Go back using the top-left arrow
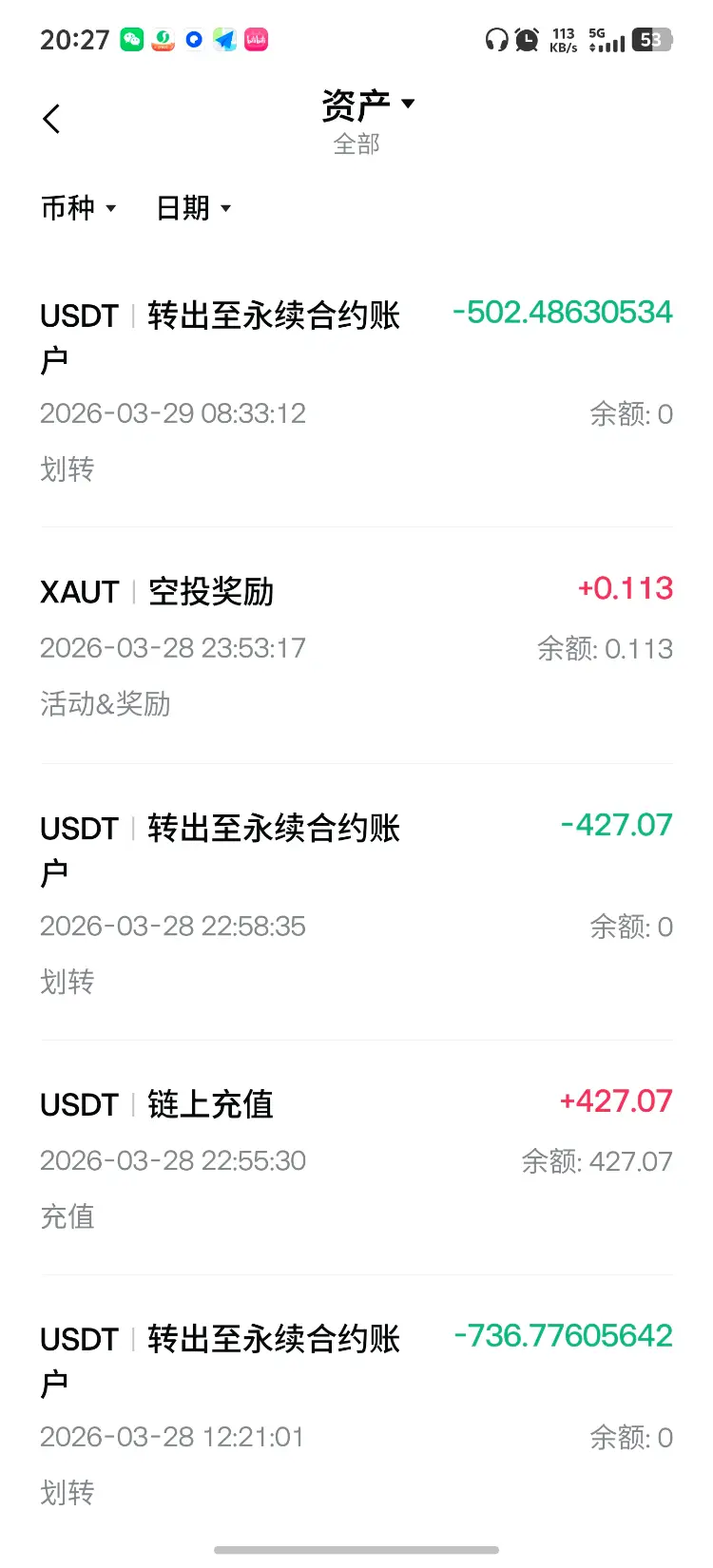The image size is (713, 1568). pyautogui.click(x=51, y=119)
